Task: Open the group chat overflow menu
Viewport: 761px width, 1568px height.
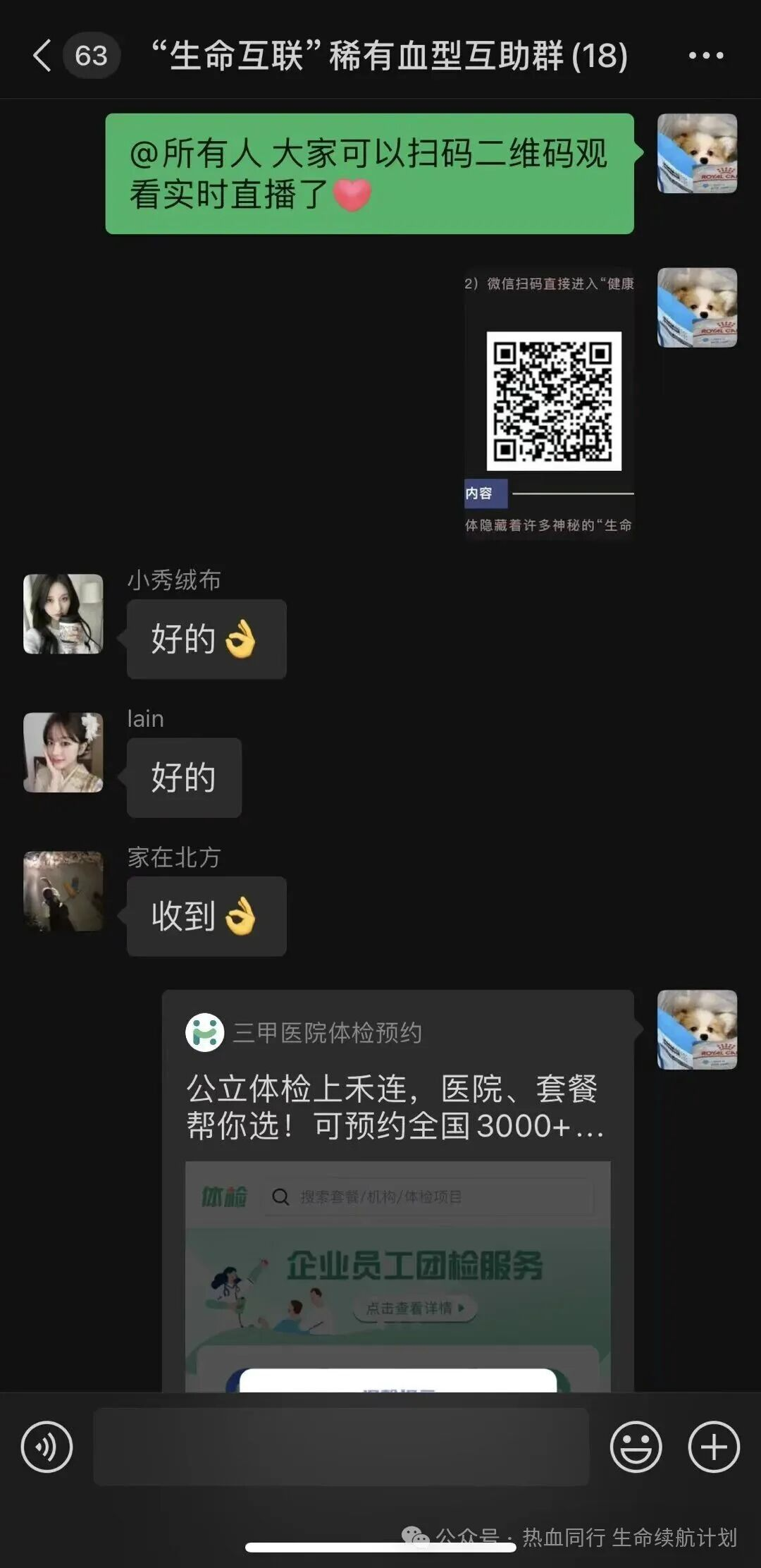Action: coord(706,56)
